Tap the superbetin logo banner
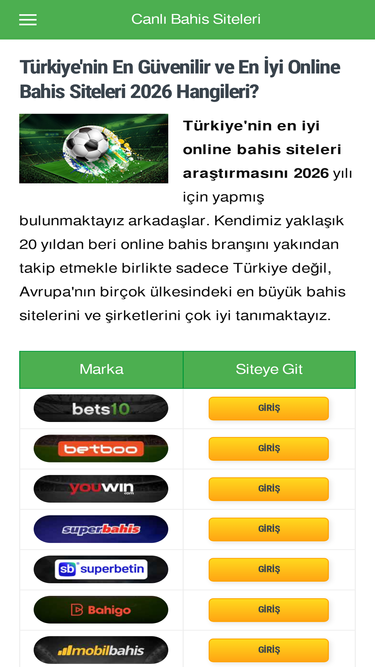Screen dimensions: 375x667 point(101,569)
